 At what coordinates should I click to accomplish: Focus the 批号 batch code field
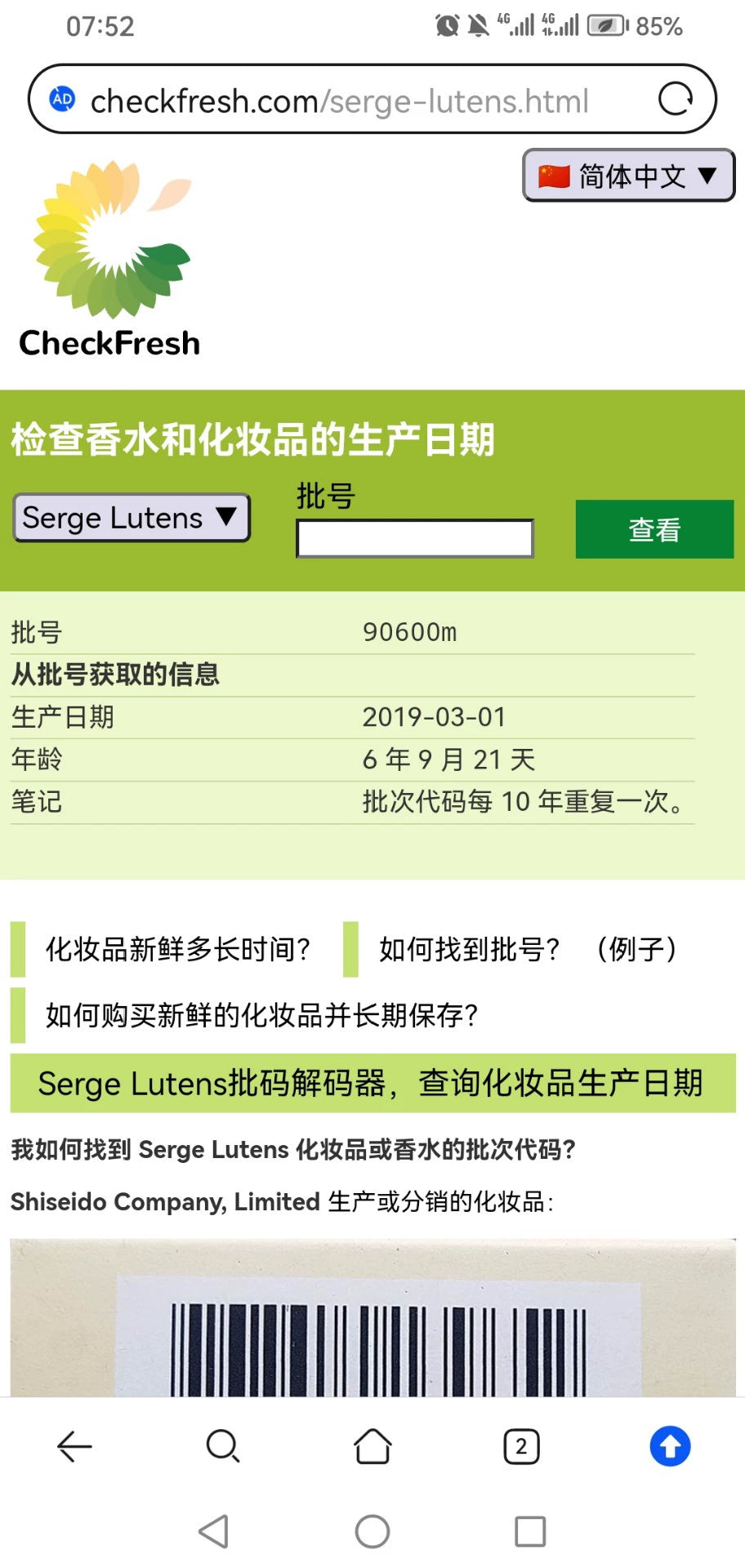tap(414, 539)
